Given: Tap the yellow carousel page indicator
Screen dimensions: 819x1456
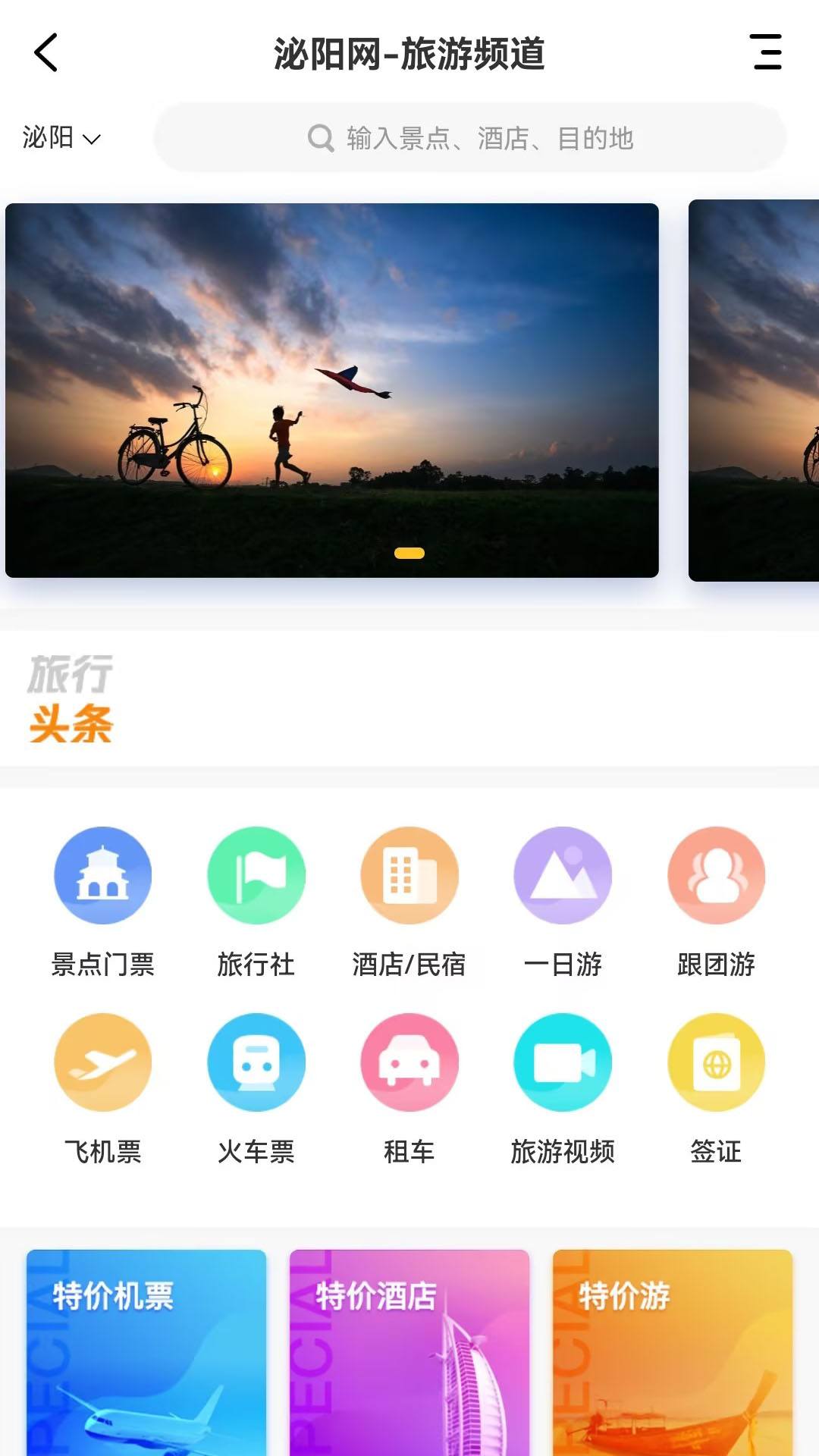Looking at the screenshot, I should [x=409, y=554].
